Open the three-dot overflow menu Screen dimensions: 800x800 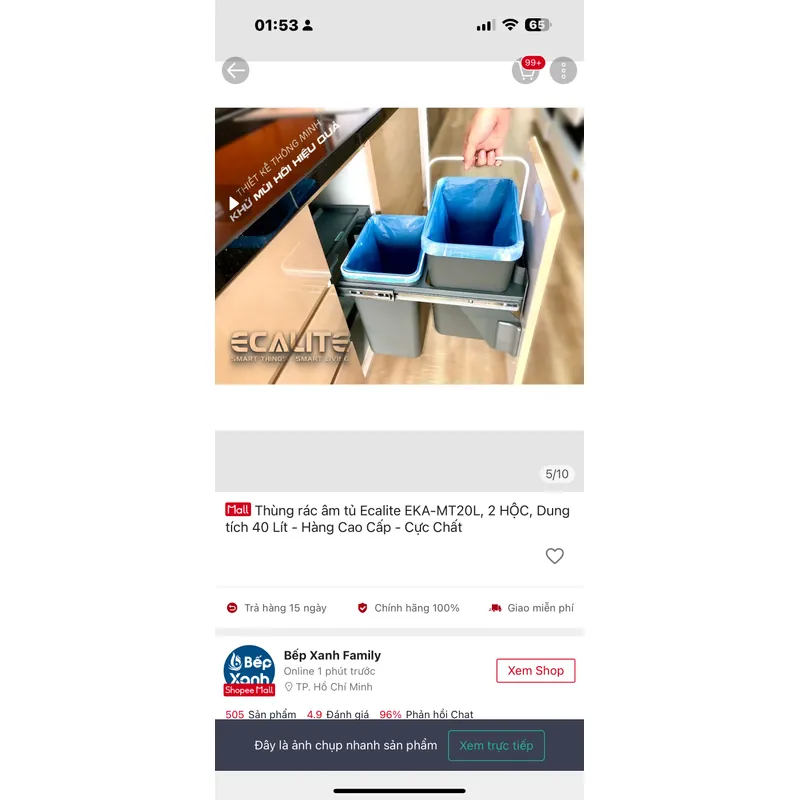coord(563,71)
